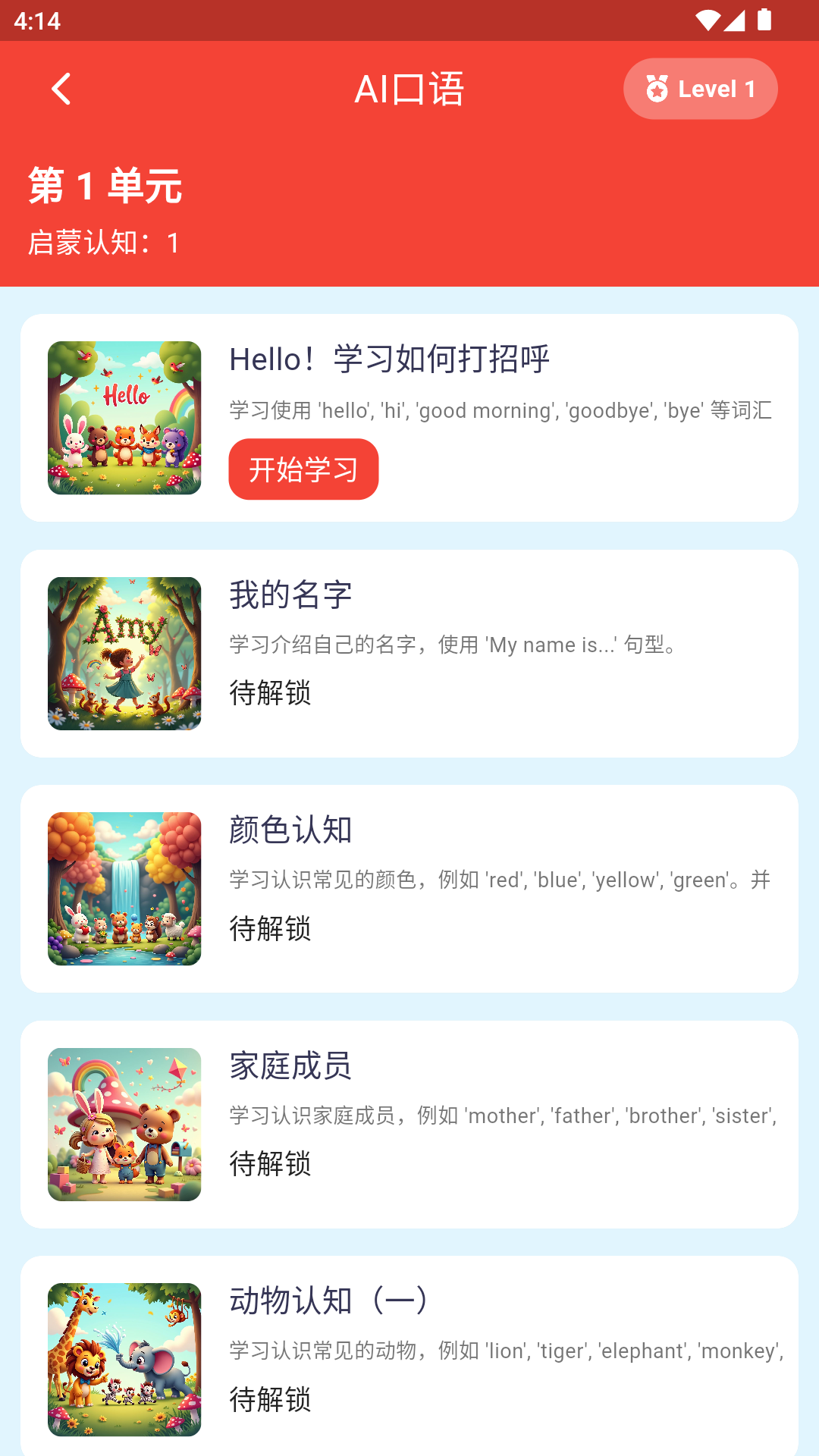819x1456 pixels.
Task: Tap the bear icon inside the Level badge
Action: coord(657,88)
